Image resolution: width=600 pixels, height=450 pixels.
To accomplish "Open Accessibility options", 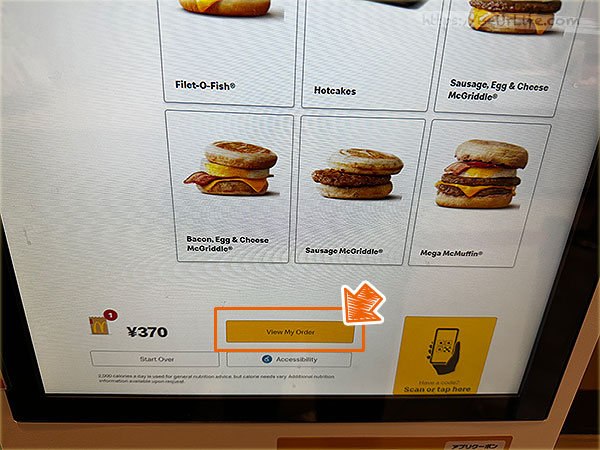I will click(289, 359).
